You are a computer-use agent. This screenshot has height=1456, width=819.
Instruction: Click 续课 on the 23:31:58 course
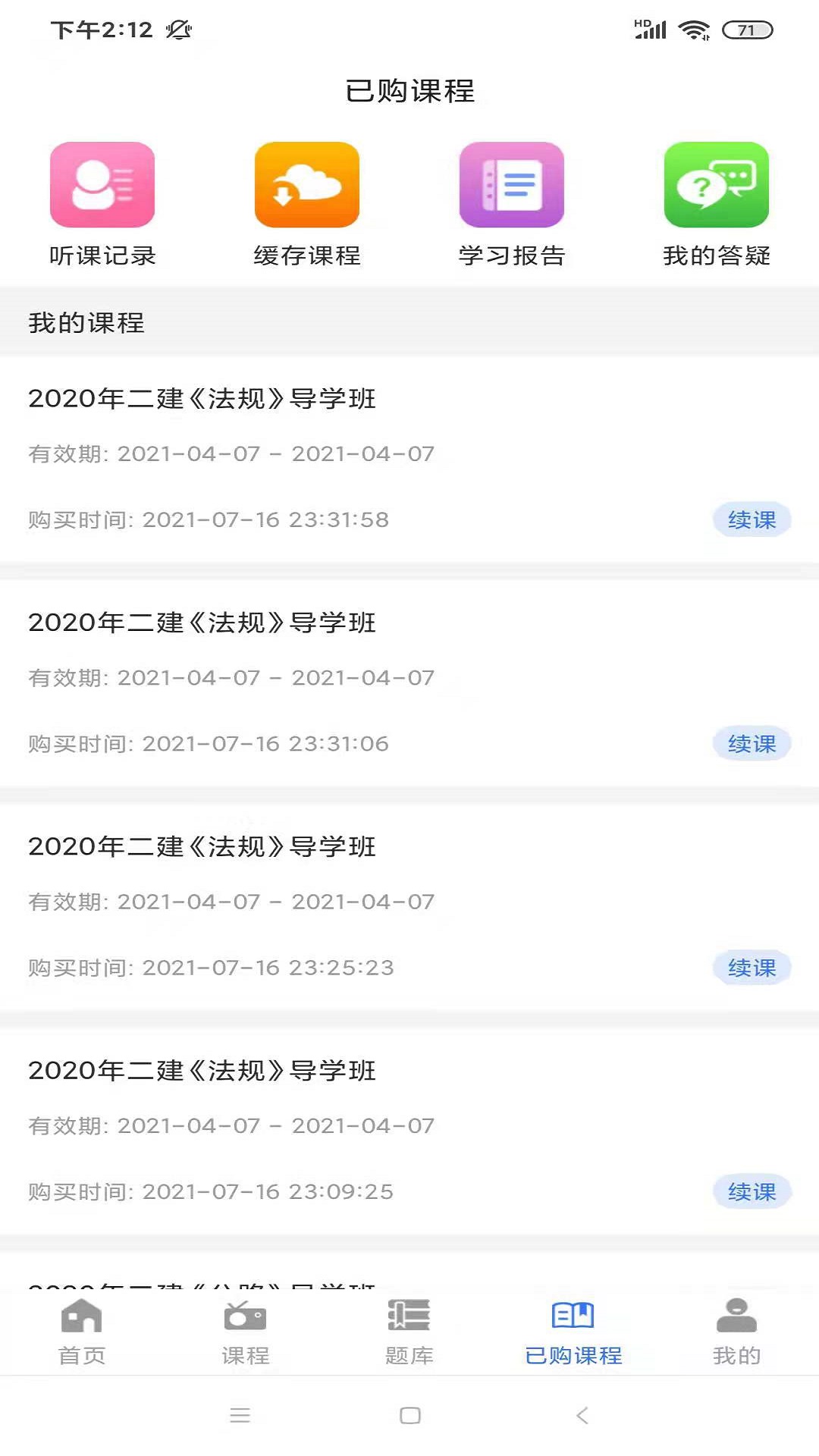752,520
